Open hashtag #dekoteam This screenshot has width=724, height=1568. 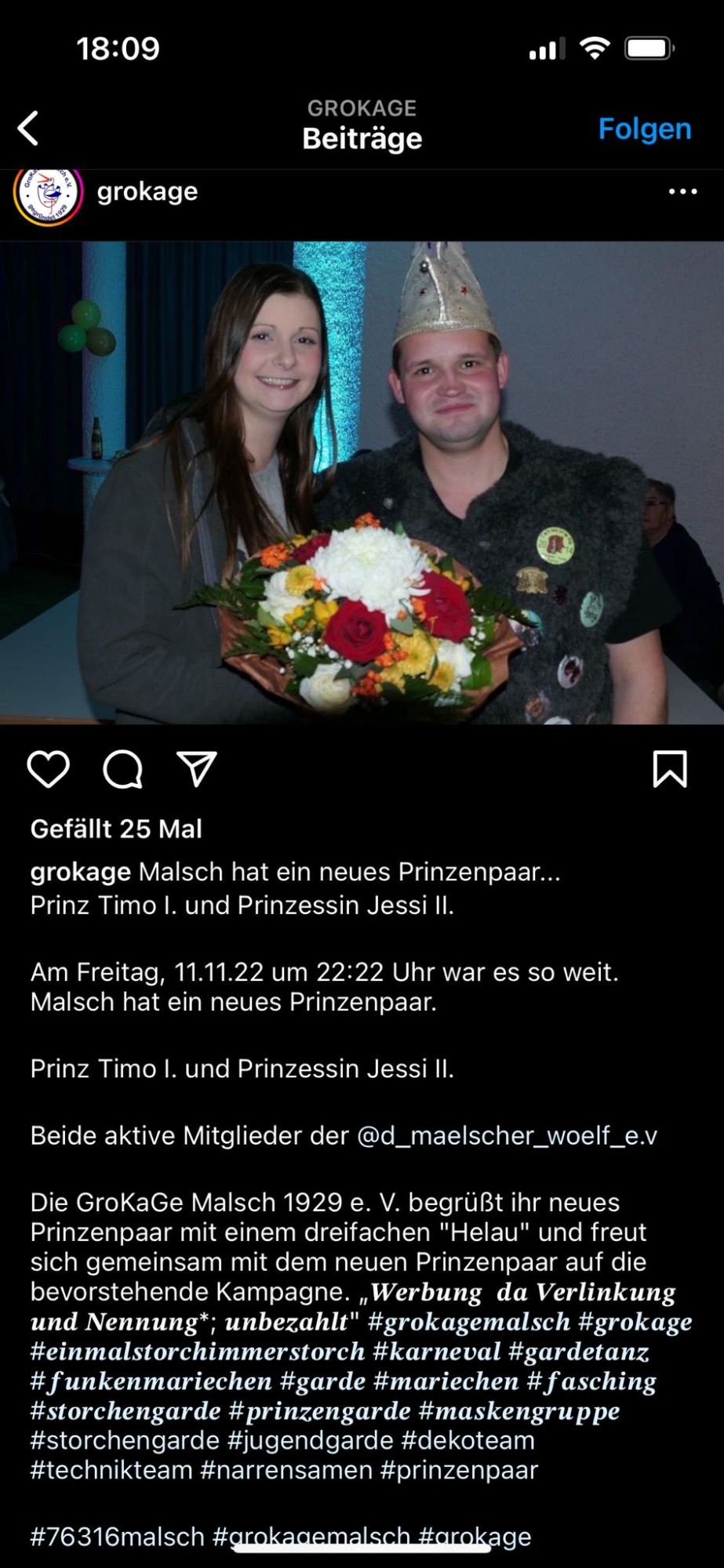[468, 1440]
